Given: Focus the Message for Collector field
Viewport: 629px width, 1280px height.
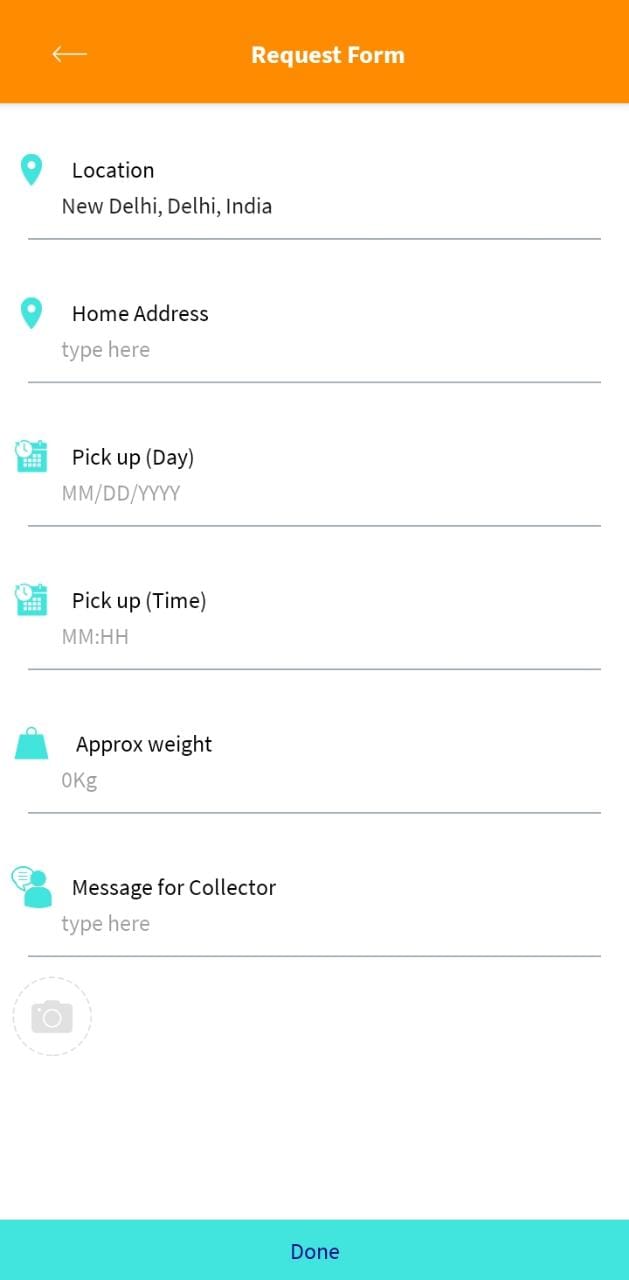Looking at the screenshot, I should [314, 924].
